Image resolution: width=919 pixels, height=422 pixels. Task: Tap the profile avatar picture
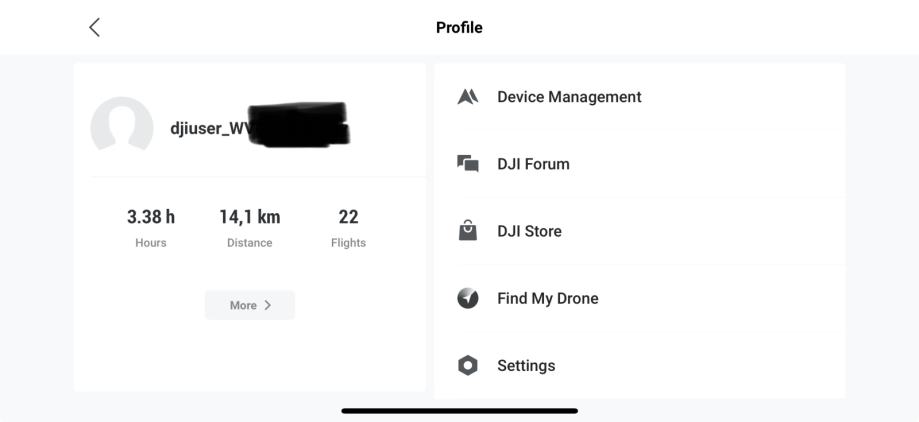(122, 126)
